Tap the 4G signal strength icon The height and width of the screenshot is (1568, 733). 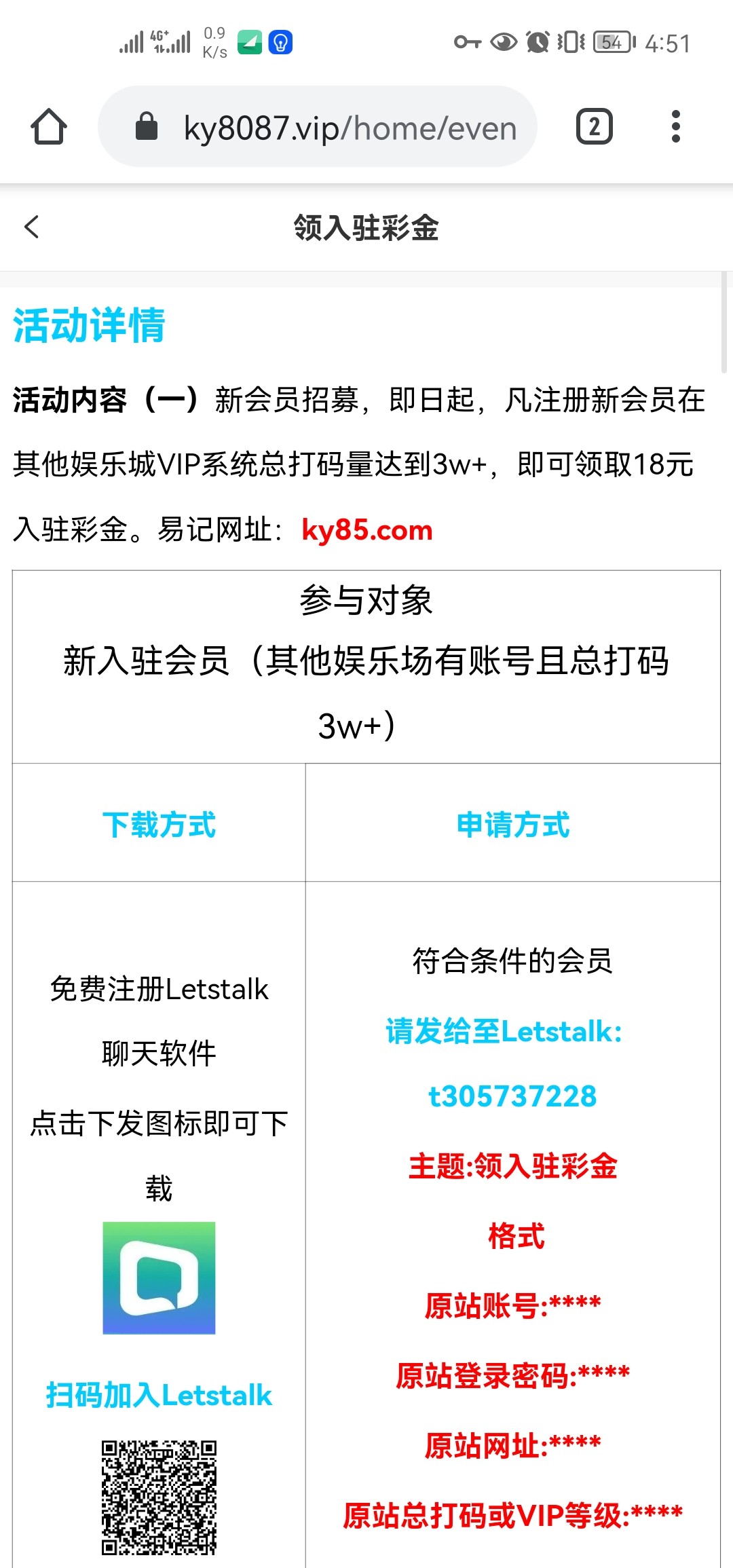(x=158, y=42)
